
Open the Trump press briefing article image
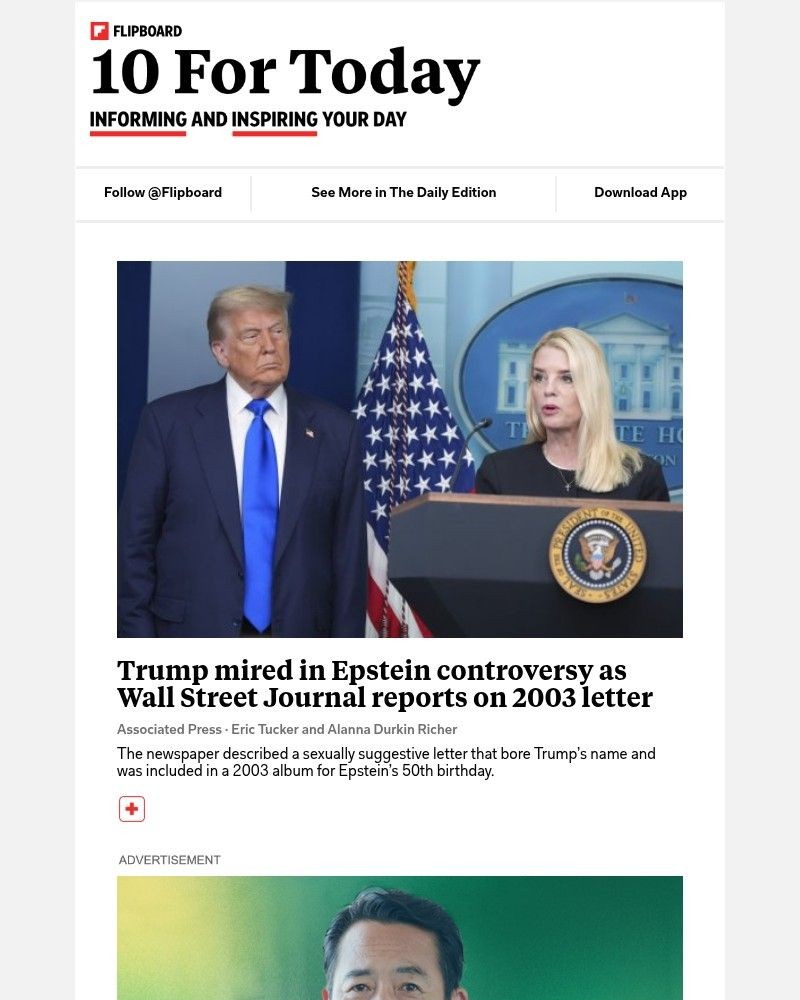[400, 449]
